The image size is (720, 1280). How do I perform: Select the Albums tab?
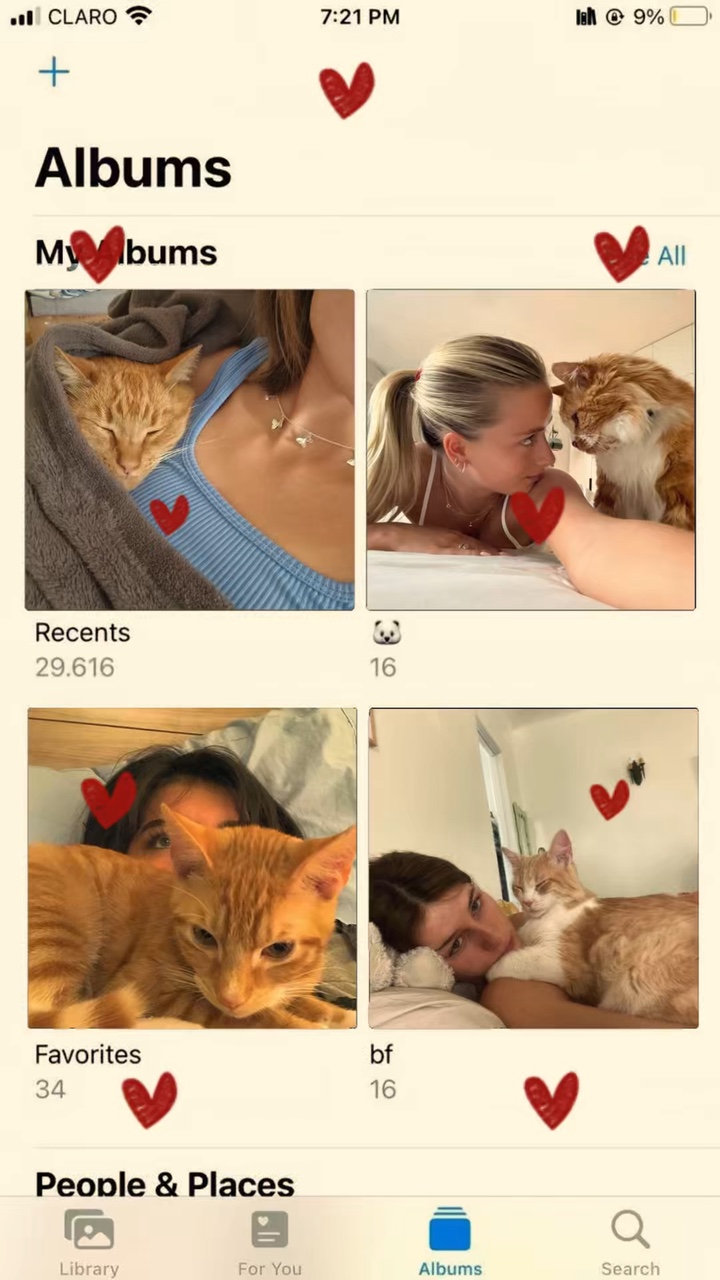click(x=450, y=1242)
